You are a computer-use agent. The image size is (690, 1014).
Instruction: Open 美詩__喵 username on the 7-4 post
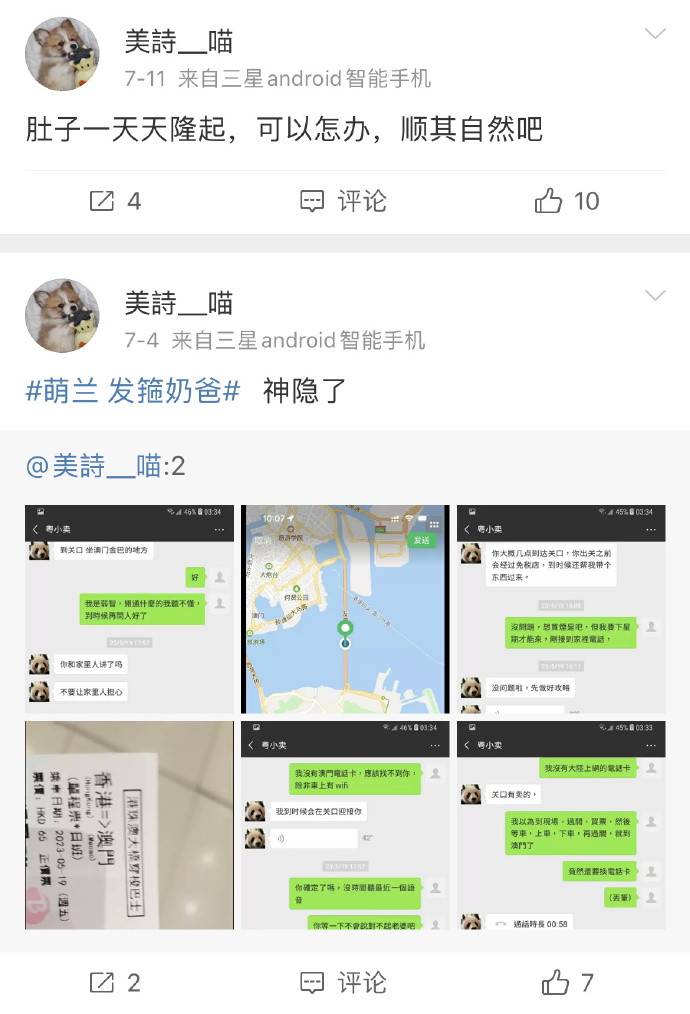[178, 303]
